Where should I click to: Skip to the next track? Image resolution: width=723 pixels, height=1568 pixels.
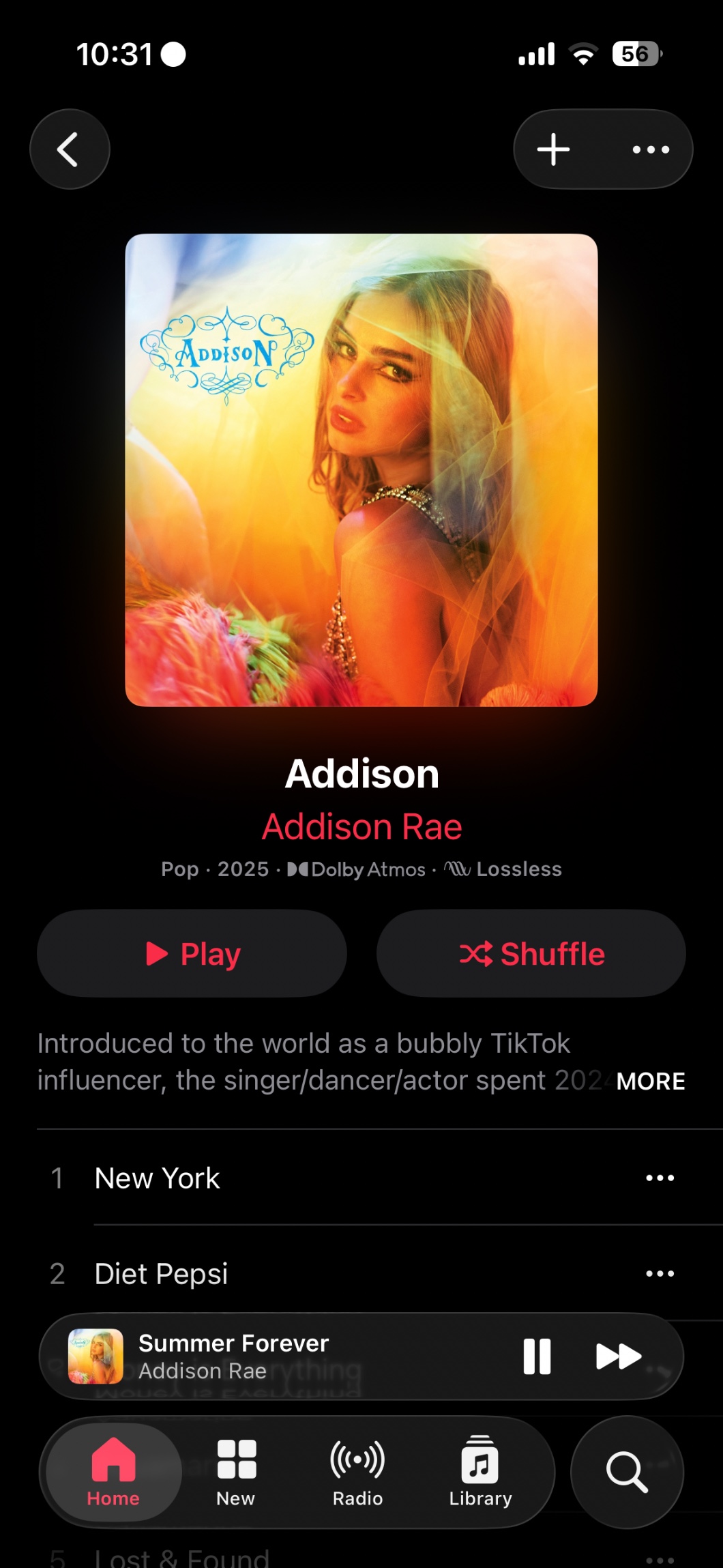coord(618,1356)
